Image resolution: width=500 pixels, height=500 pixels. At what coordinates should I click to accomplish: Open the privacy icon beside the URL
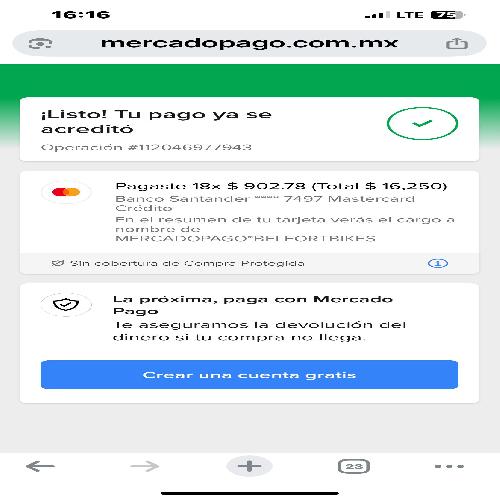(x=40, y=44)
